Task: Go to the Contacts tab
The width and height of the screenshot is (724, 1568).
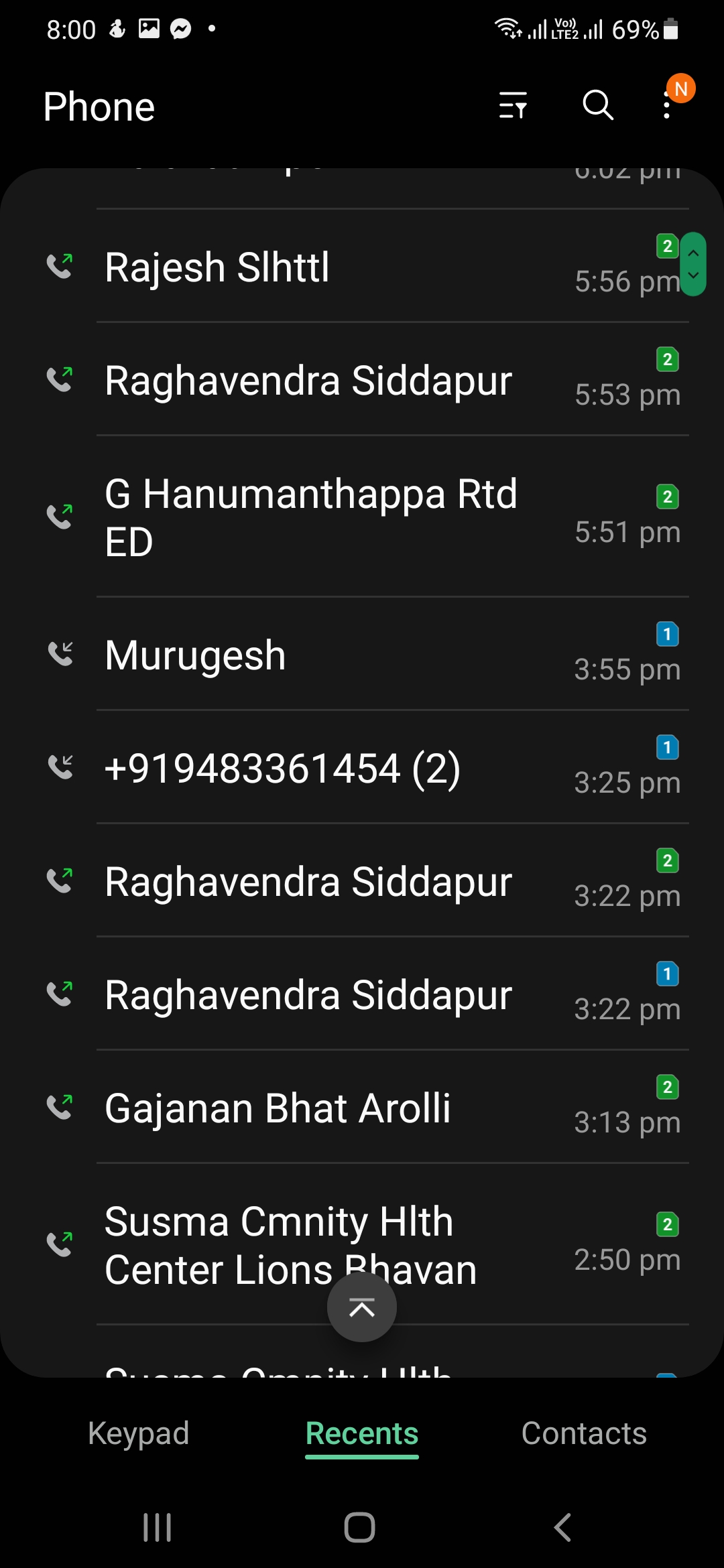Action: click(x=584, y=1433)
